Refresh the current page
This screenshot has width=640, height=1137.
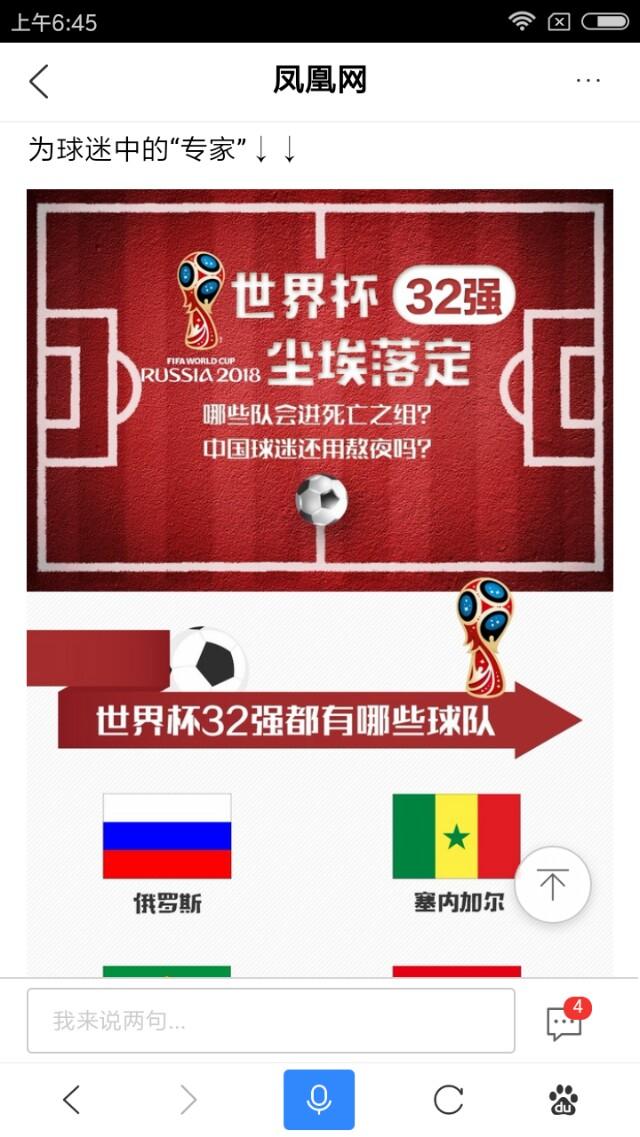(448, 1100)
